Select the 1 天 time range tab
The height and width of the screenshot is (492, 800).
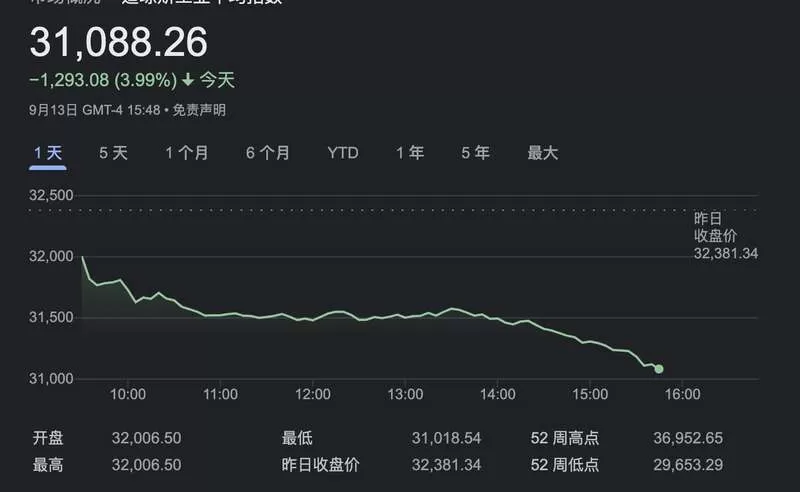48,153
